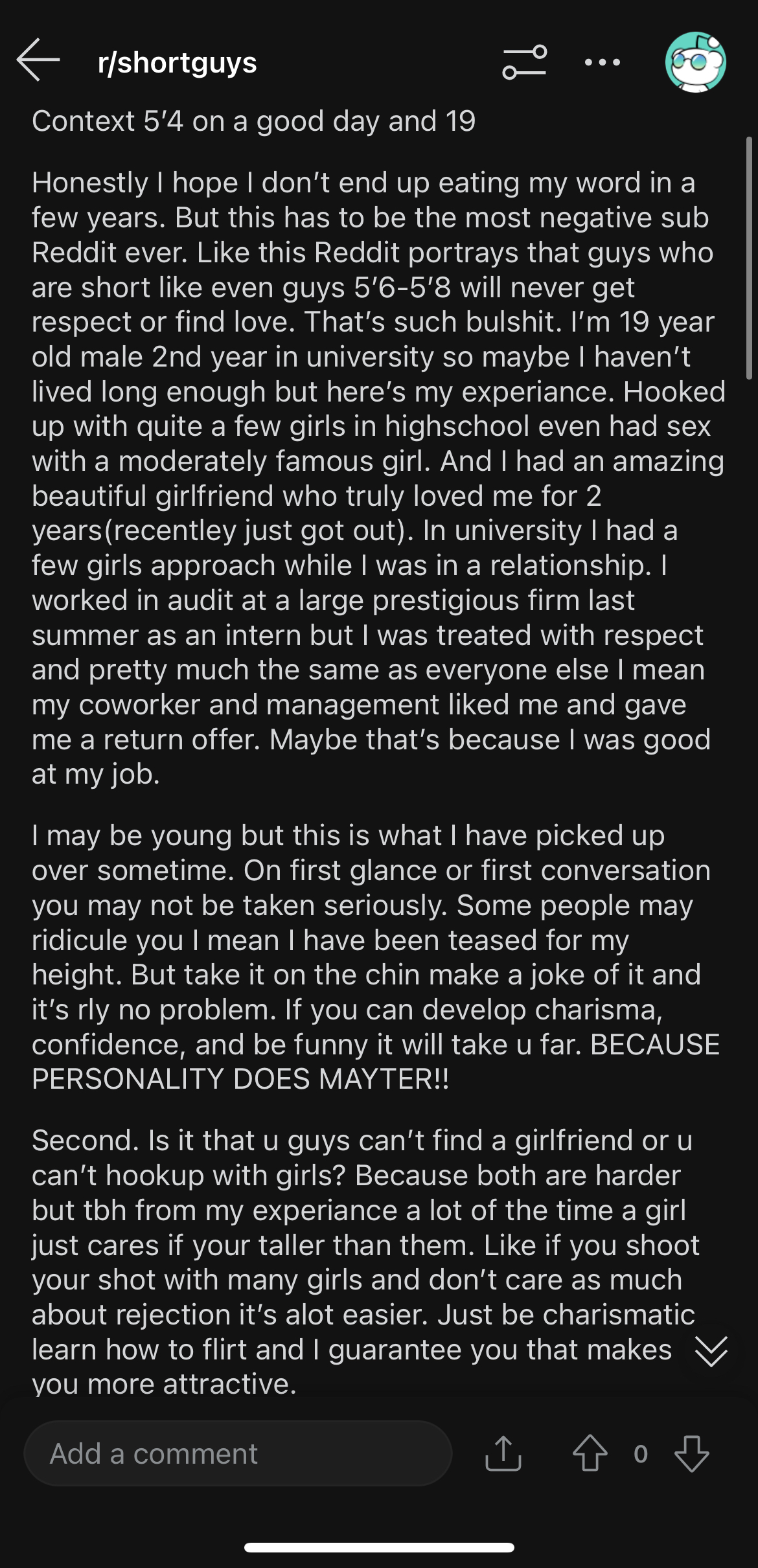Jump to comments with the double chevron
758x1568 pixels.
(x=711, y=1352)
